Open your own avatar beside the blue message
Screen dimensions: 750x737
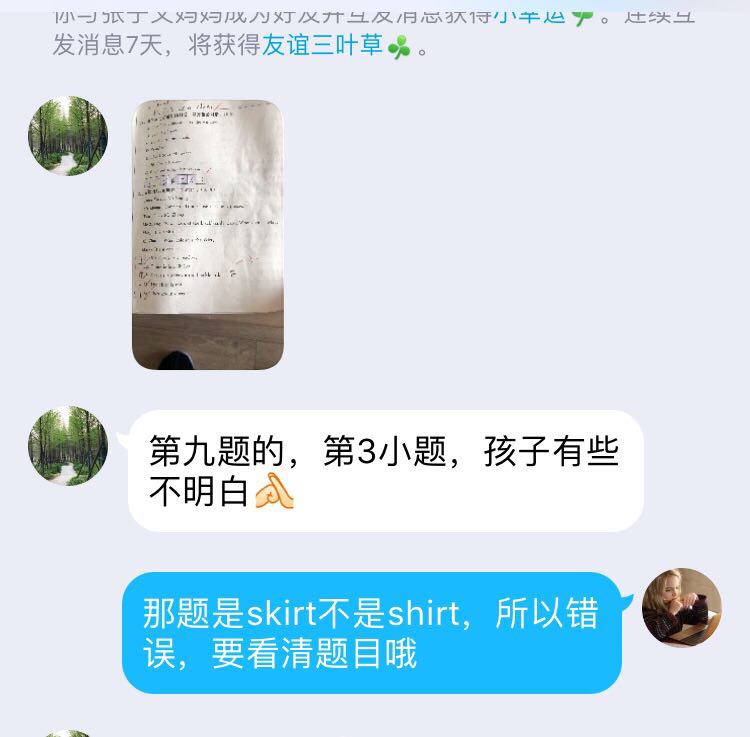[x=681, y=608]
